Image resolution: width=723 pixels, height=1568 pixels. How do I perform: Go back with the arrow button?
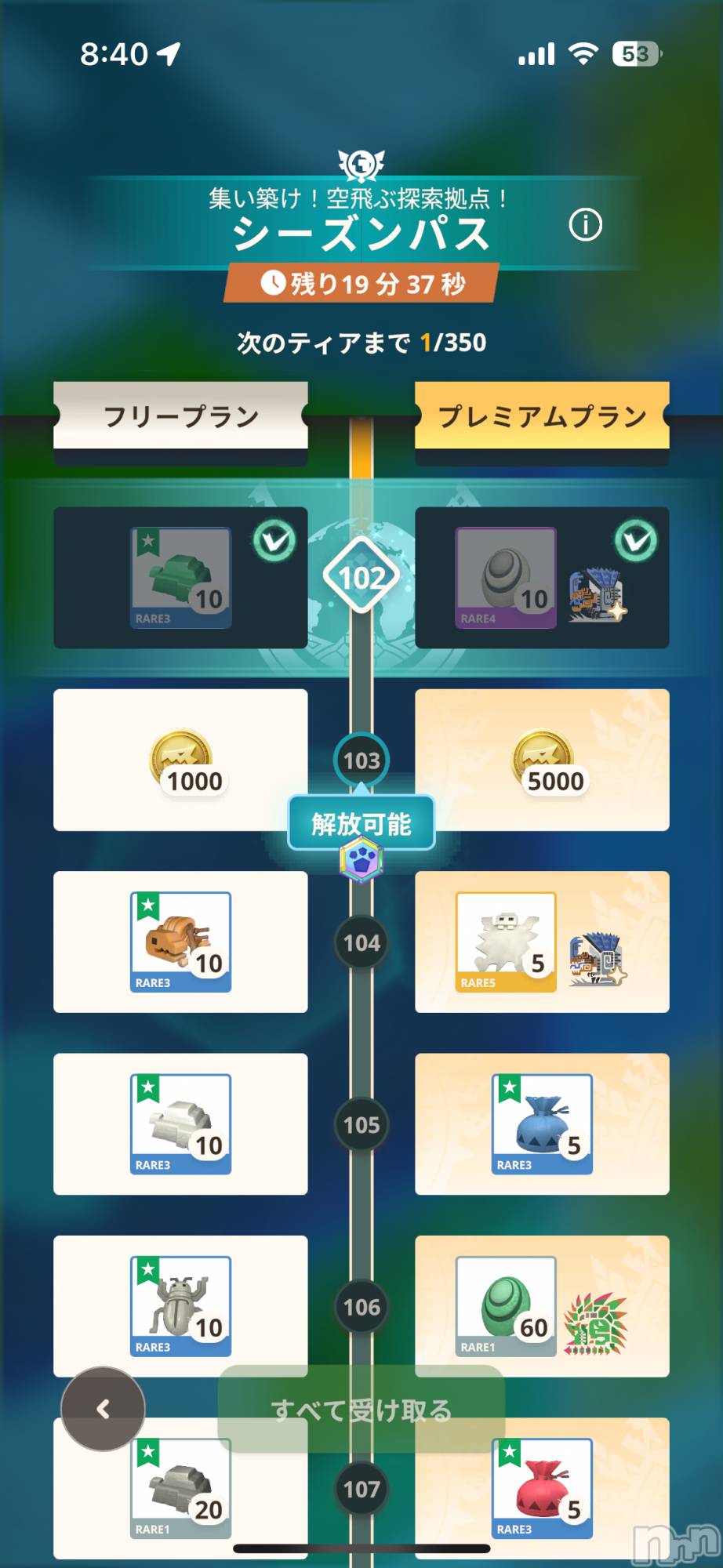pyautogui.click(x=103, y=1409)
